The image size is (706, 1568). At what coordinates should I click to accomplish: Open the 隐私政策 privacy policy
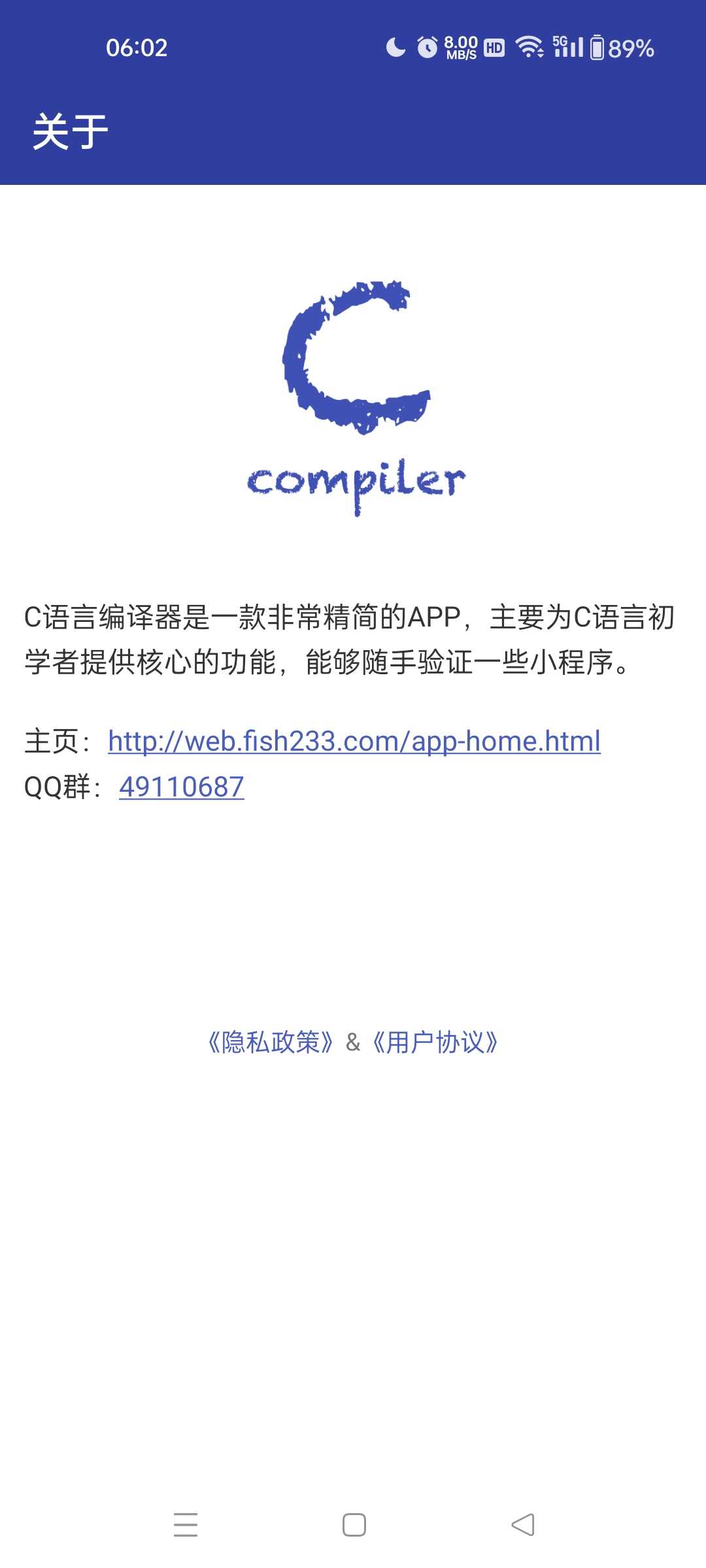click(x=271, y=1042)
